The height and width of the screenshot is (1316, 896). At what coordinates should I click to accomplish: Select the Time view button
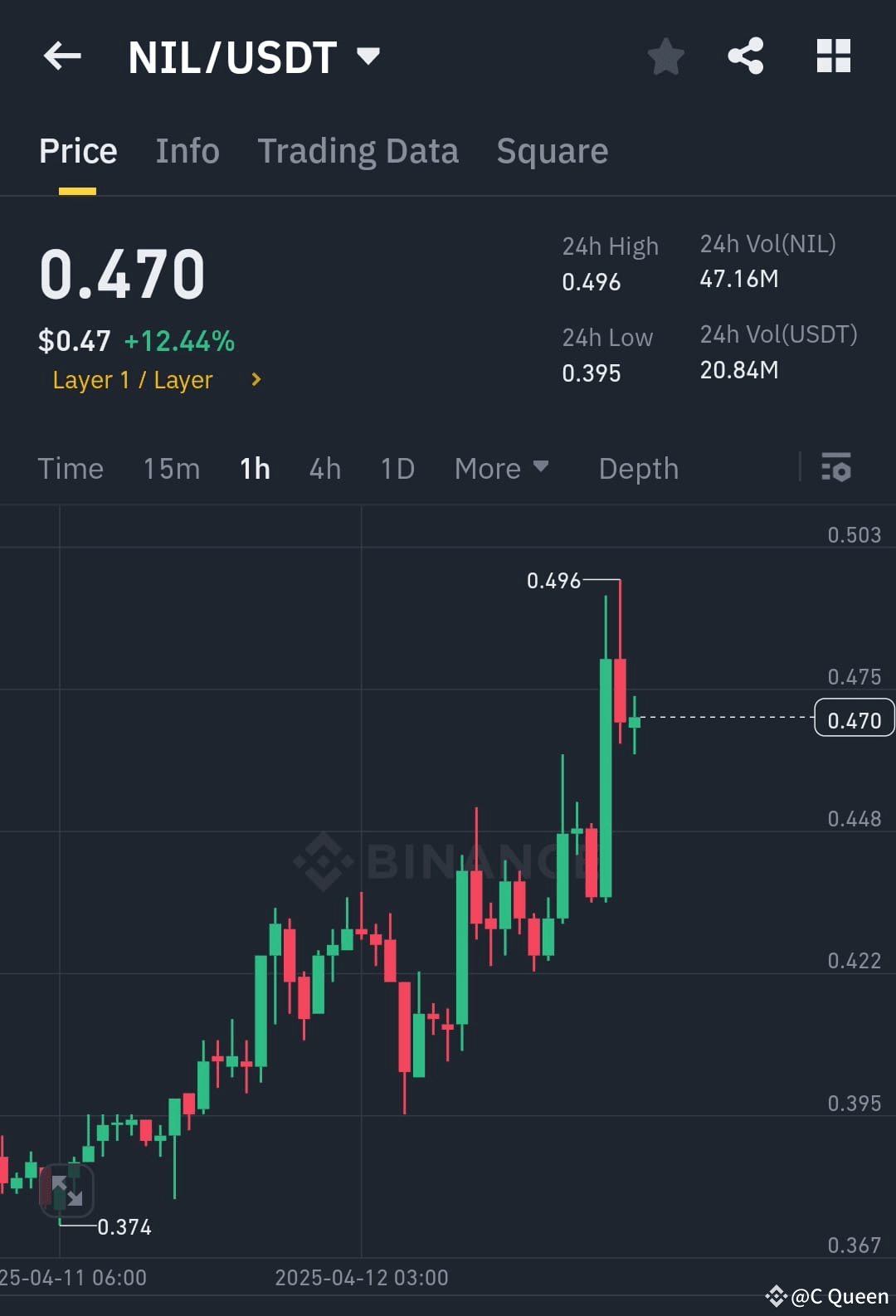pyautogui.click(x=71, y=469)
